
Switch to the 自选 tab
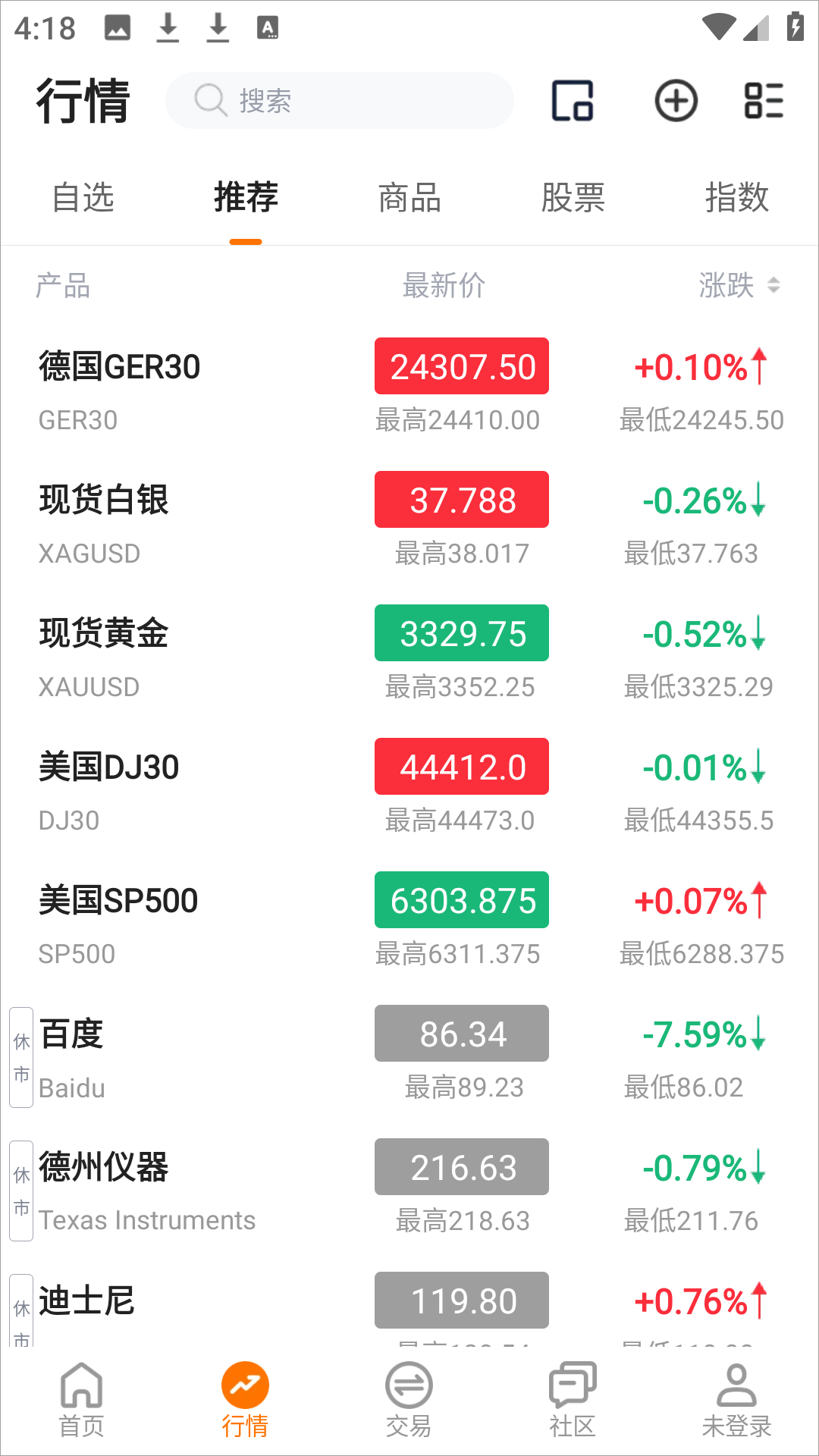click(83, 197)
